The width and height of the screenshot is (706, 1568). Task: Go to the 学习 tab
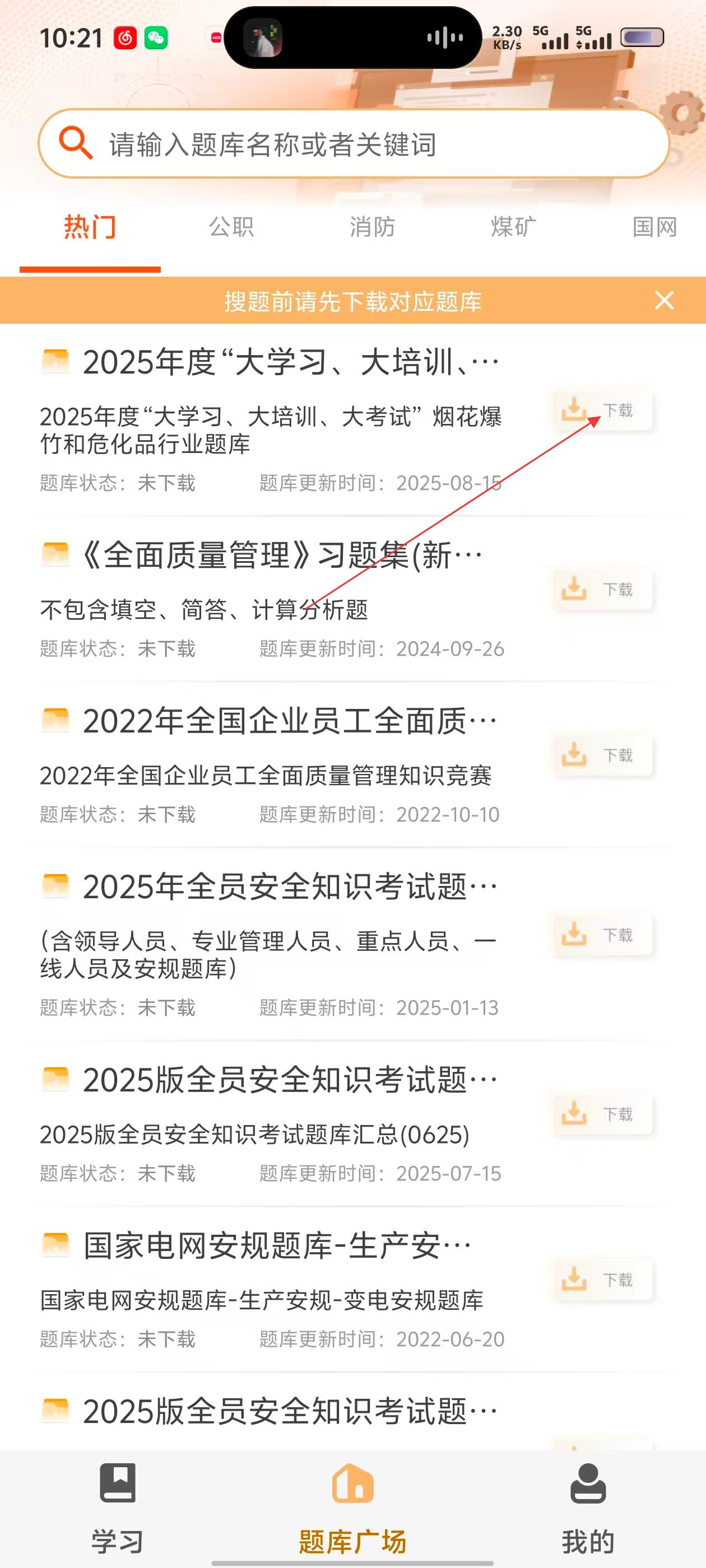[x=118, y=1508]
